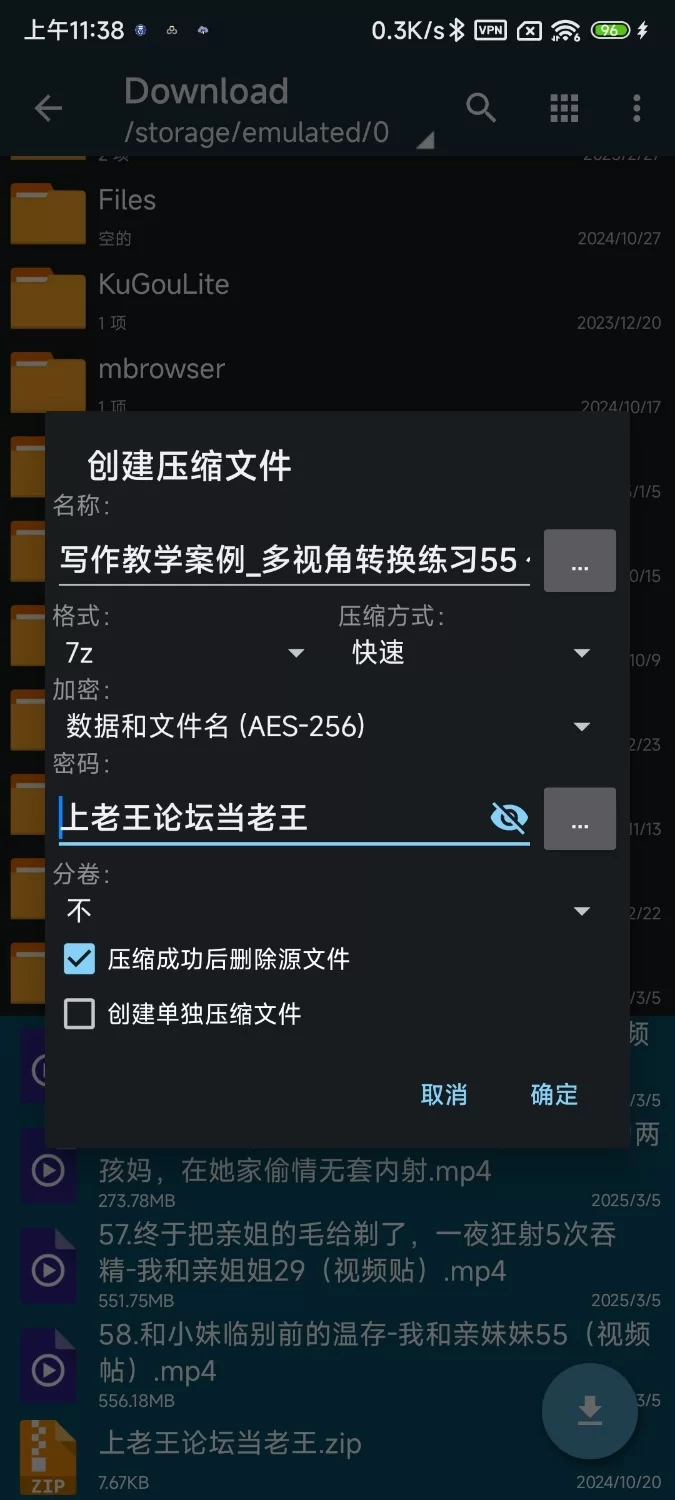
Task: Tap the browse button beside the name field
Action: pos(579,562)
